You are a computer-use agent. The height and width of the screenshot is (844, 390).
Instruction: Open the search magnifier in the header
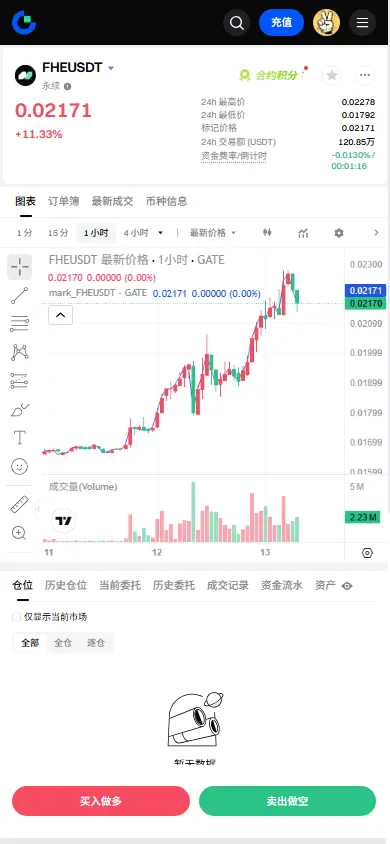(236, 23)
